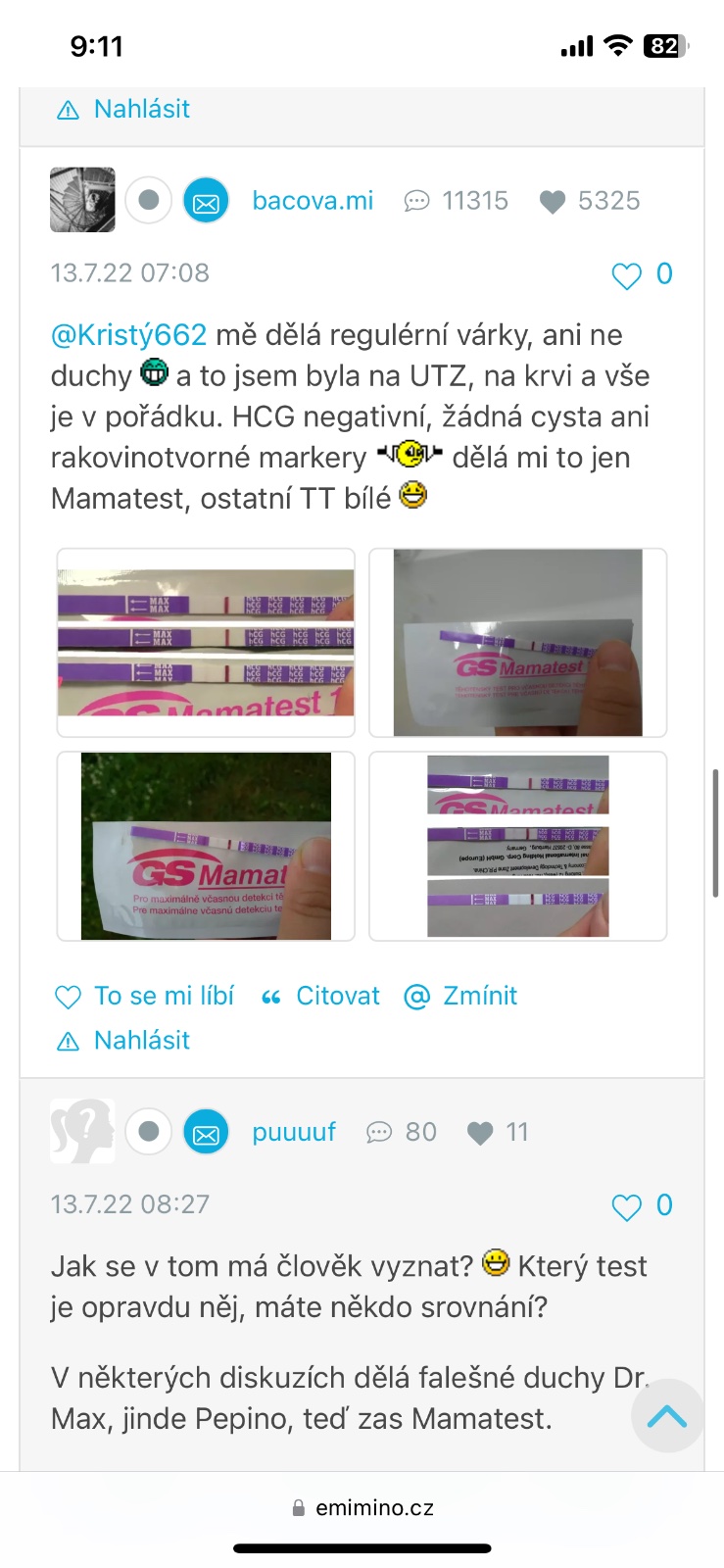
Task: Open the puuuuf username link
Action: tap(293, 1132)
